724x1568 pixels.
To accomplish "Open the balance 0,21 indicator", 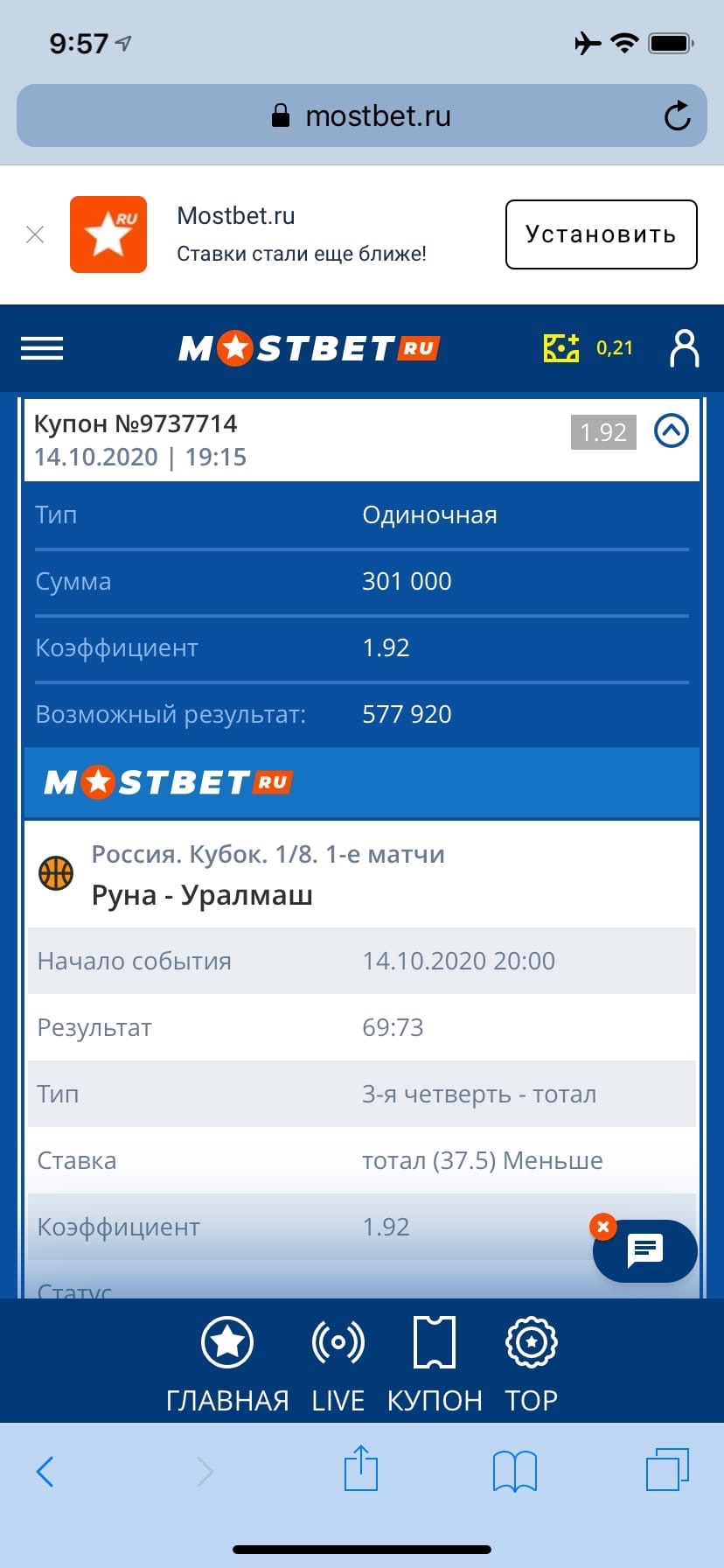I will [x=588, y=348].
